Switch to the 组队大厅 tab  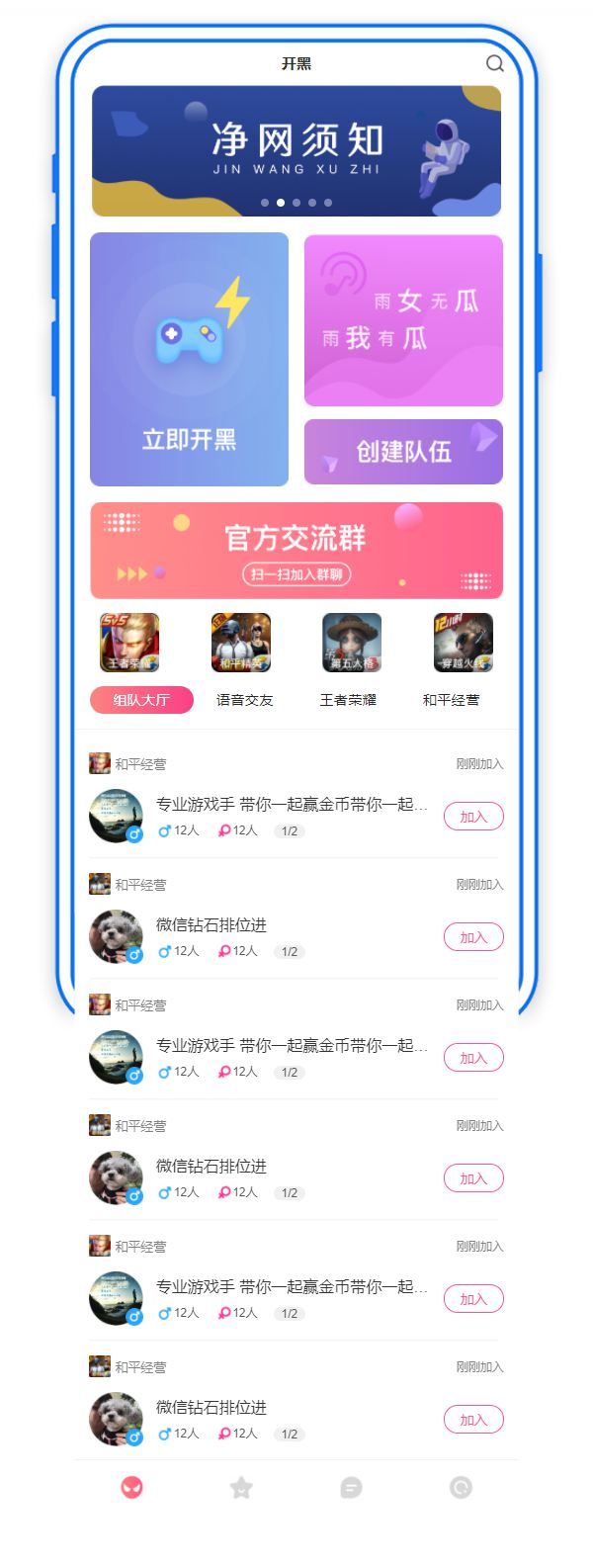[141, 700]
